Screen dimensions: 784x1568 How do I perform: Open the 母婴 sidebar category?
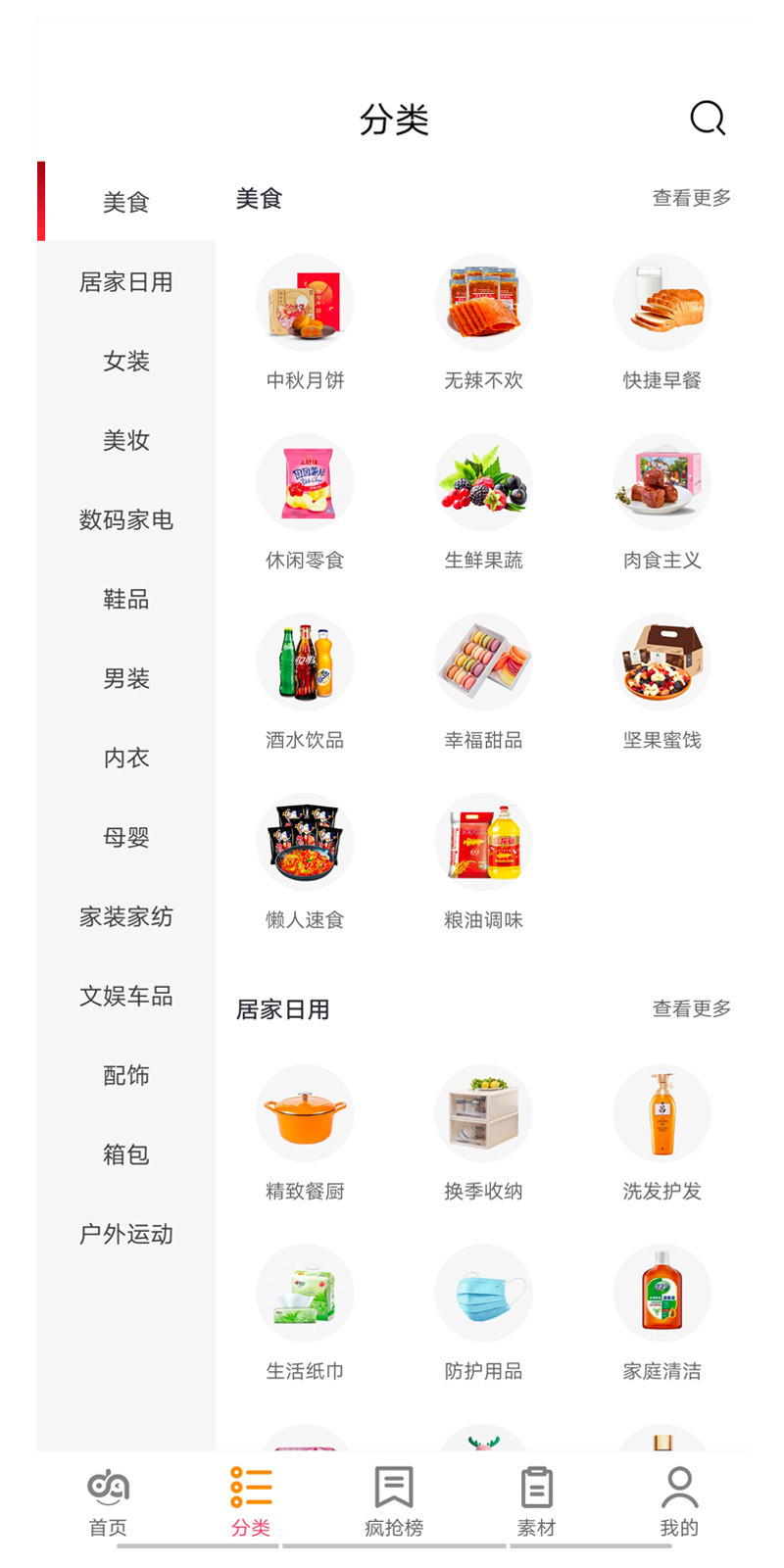(x=126, y=837)
